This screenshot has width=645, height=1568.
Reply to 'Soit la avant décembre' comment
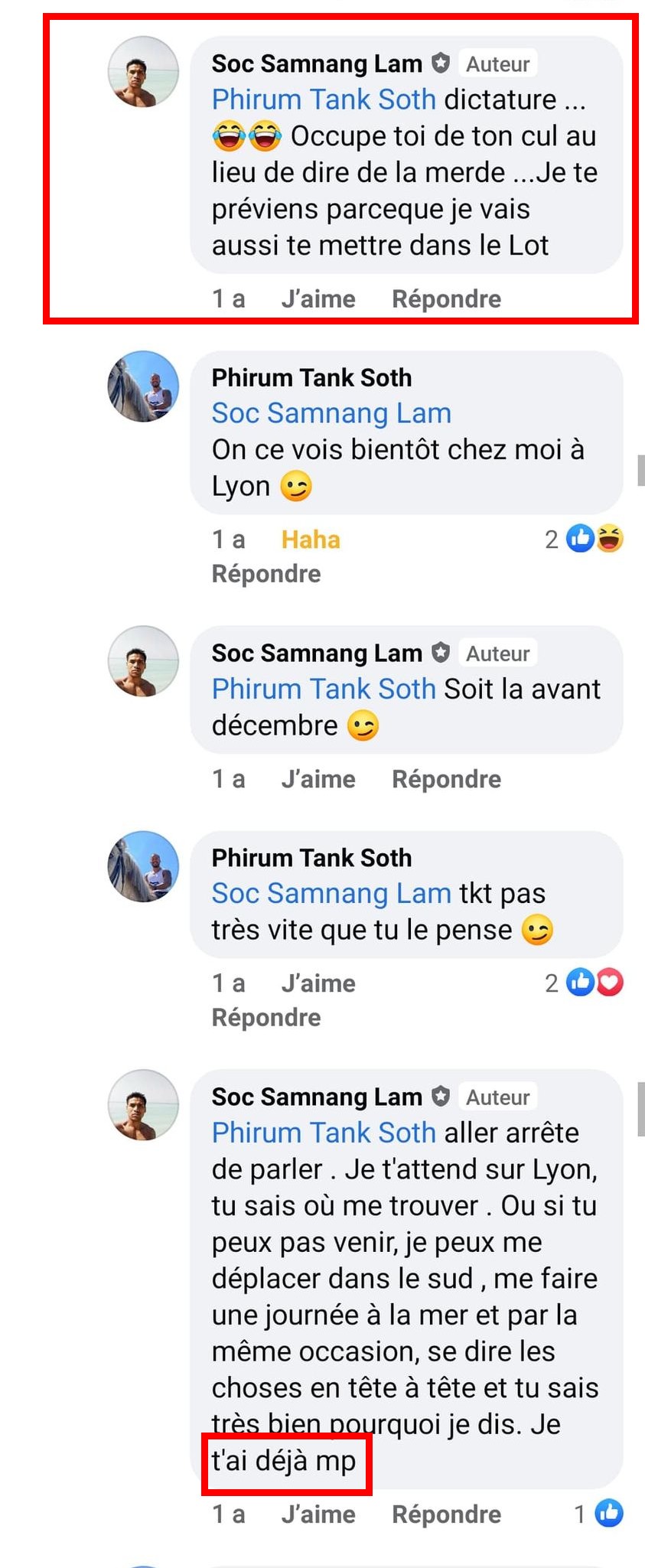point(446,779)
